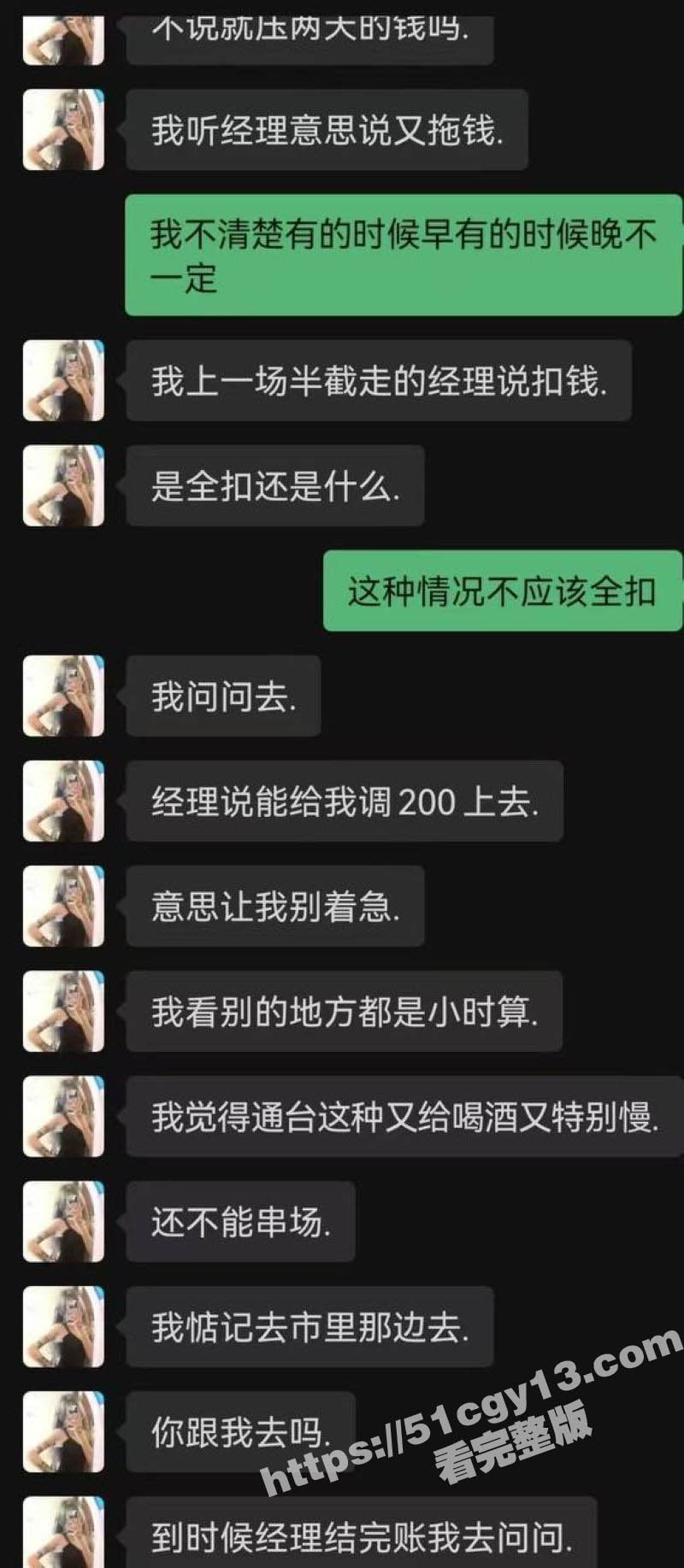
Task: Tap avatar next to '还不能串场'
Action: pos(63,1221)
